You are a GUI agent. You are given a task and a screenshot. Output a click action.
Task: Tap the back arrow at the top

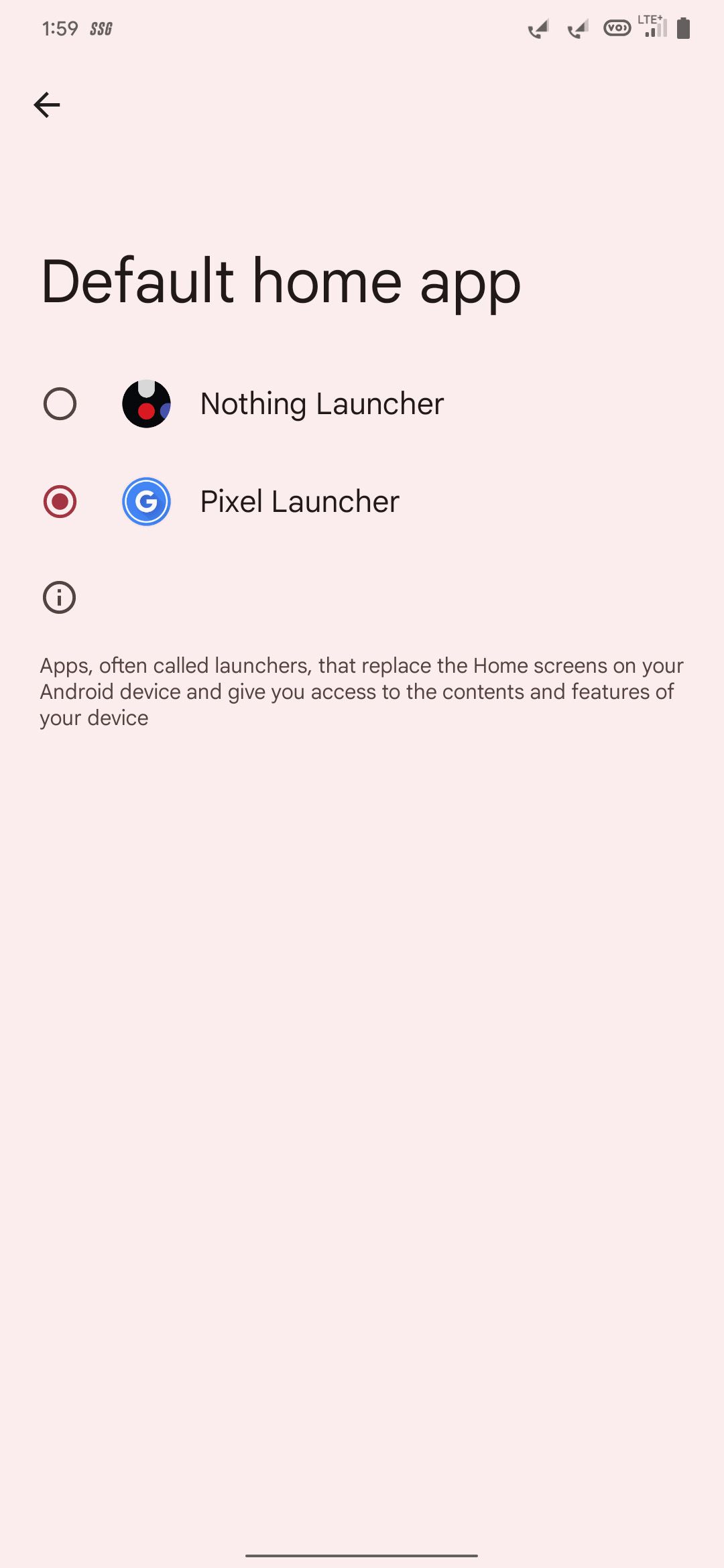click(47, 104)
